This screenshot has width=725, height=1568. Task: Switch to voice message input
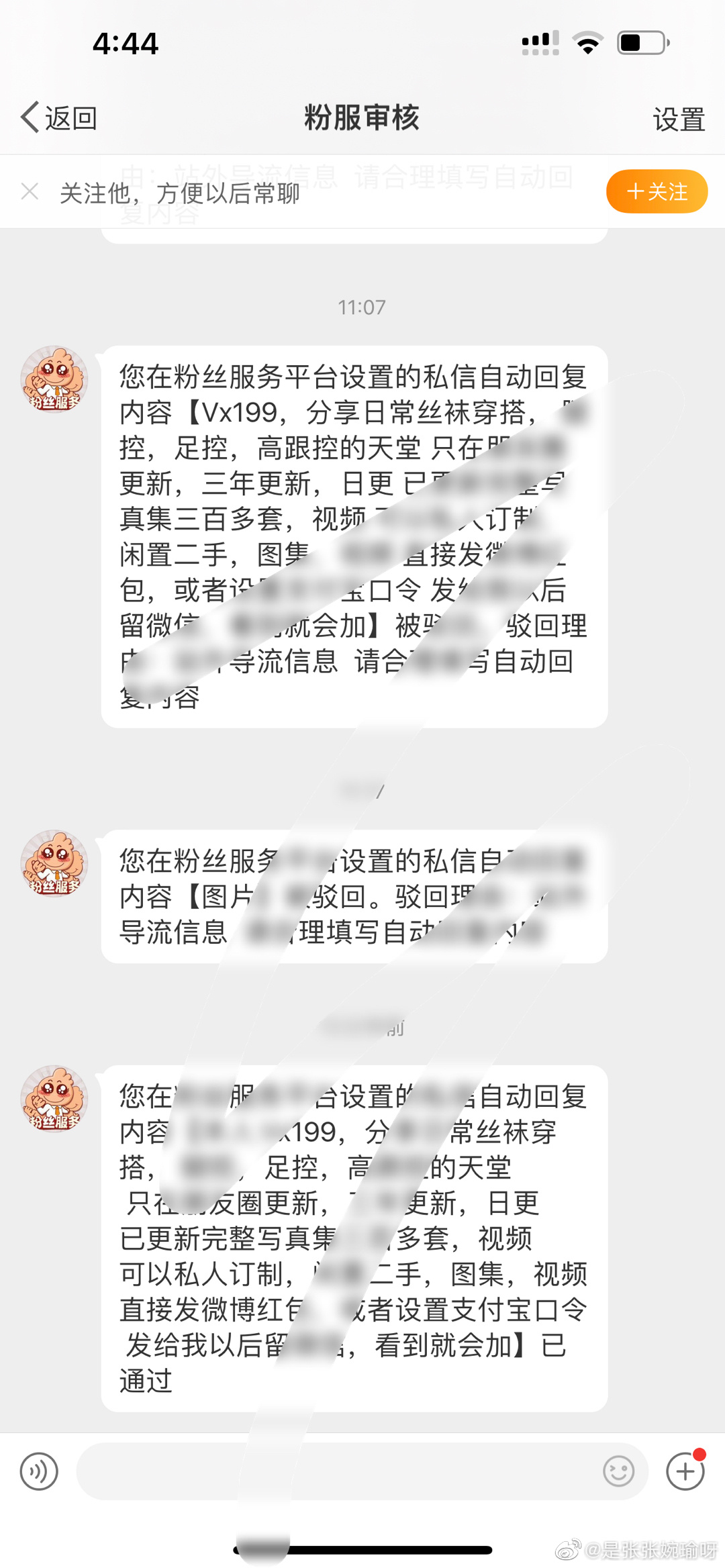click(x=39, y=1471)
